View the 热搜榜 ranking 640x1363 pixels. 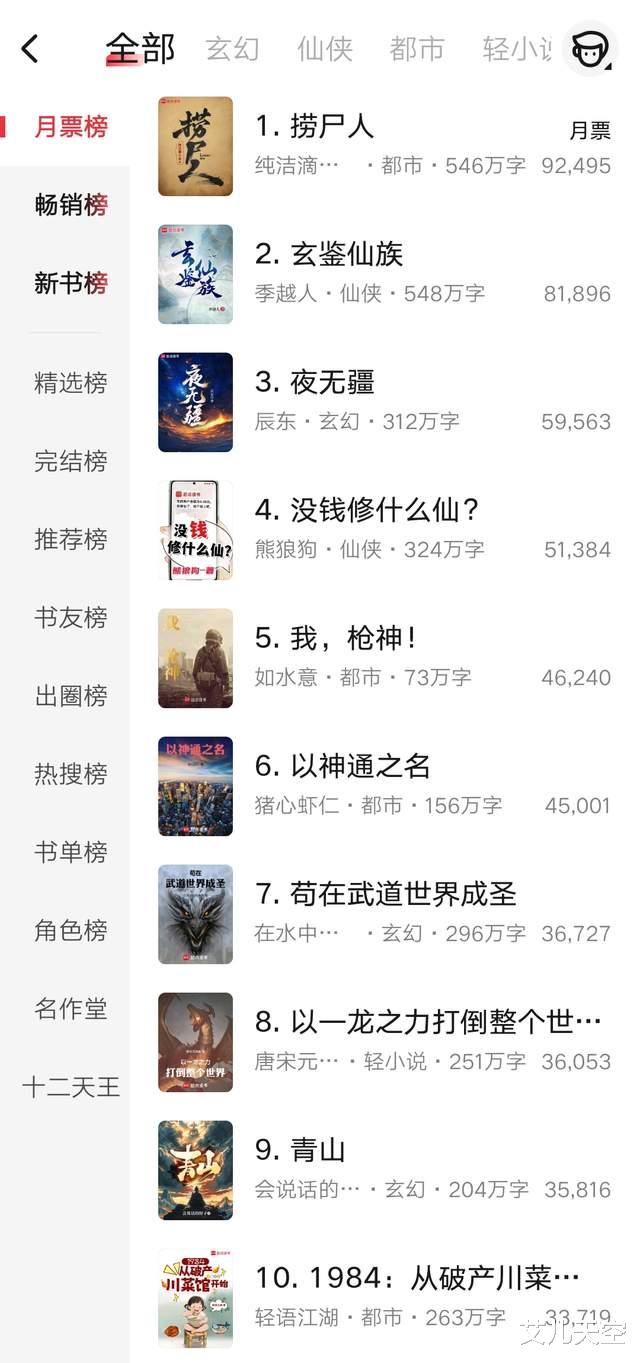tap(70, 774)
